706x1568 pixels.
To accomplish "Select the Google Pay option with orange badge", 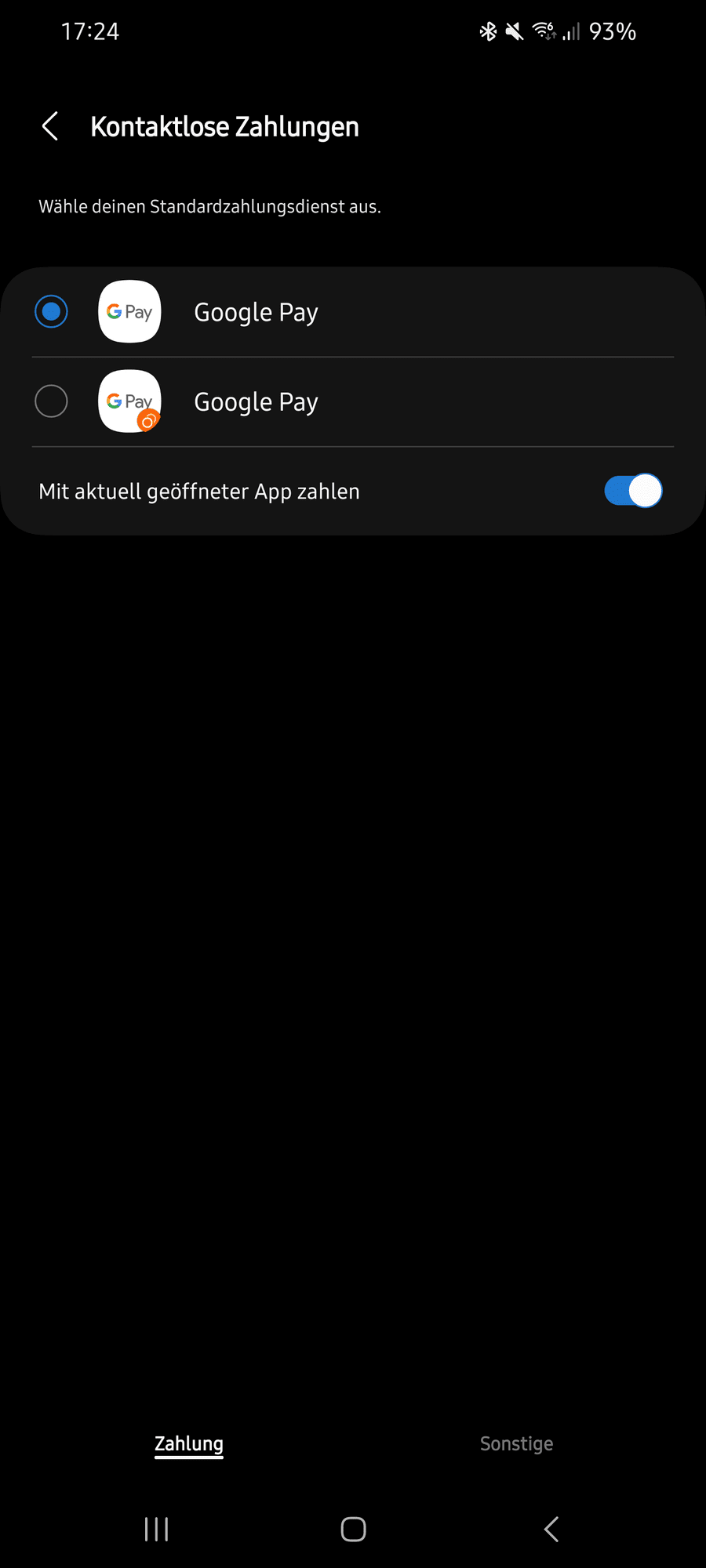I will pyautogui.click(x=52, y=401).
